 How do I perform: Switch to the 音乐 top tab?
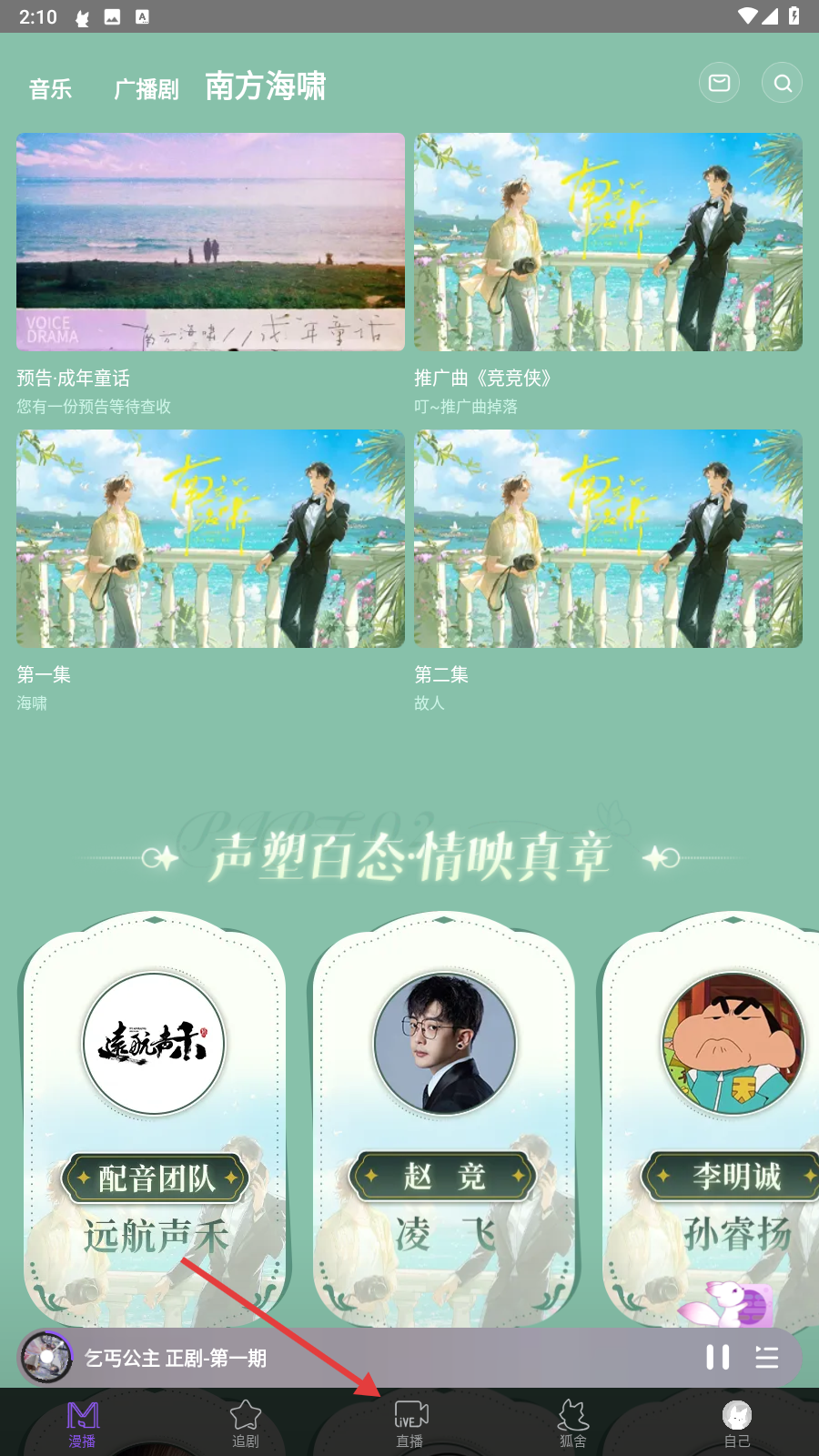[50, 89]
